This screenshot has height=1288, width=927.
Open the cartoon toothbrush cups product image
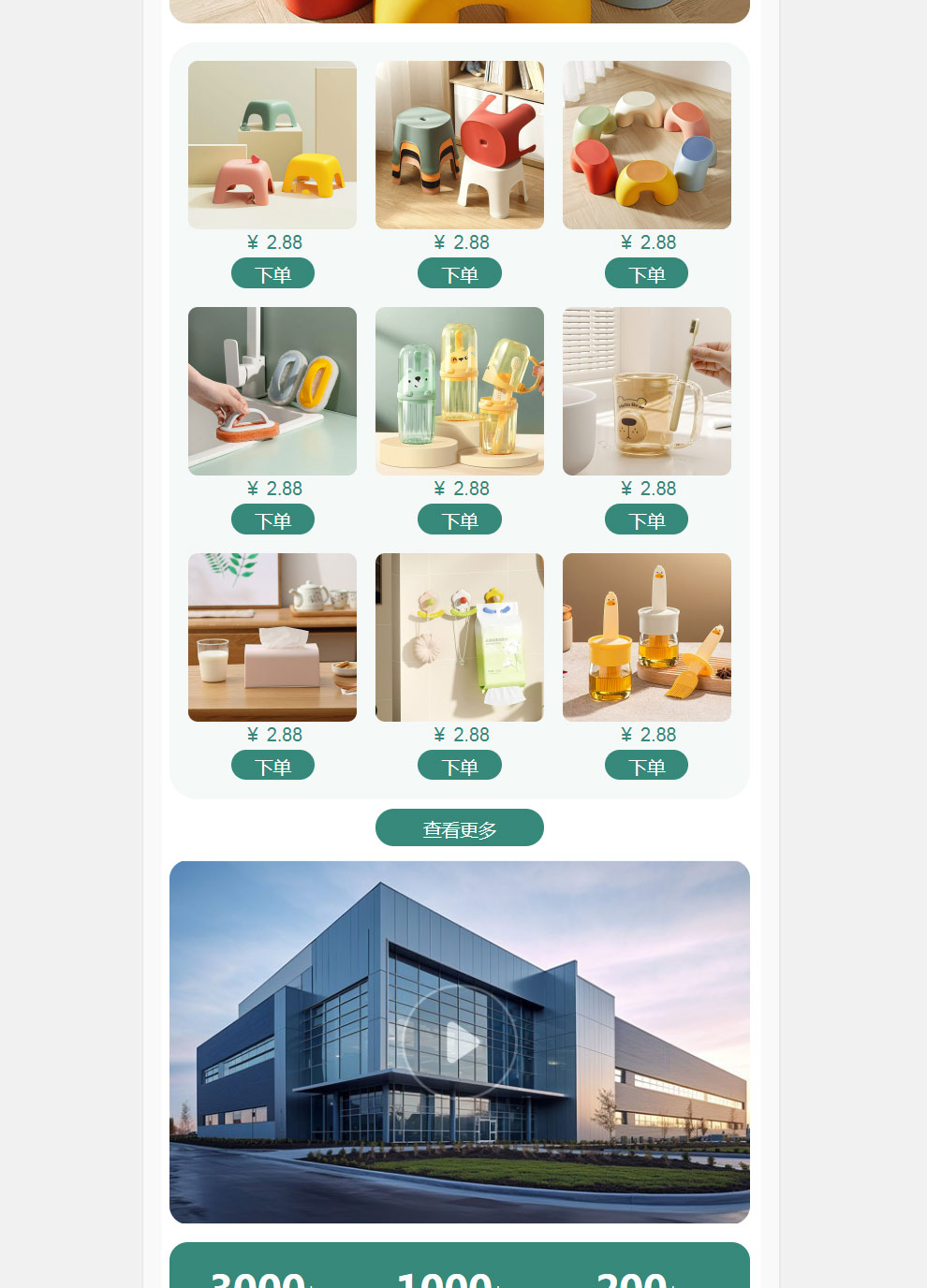point(459,391)
